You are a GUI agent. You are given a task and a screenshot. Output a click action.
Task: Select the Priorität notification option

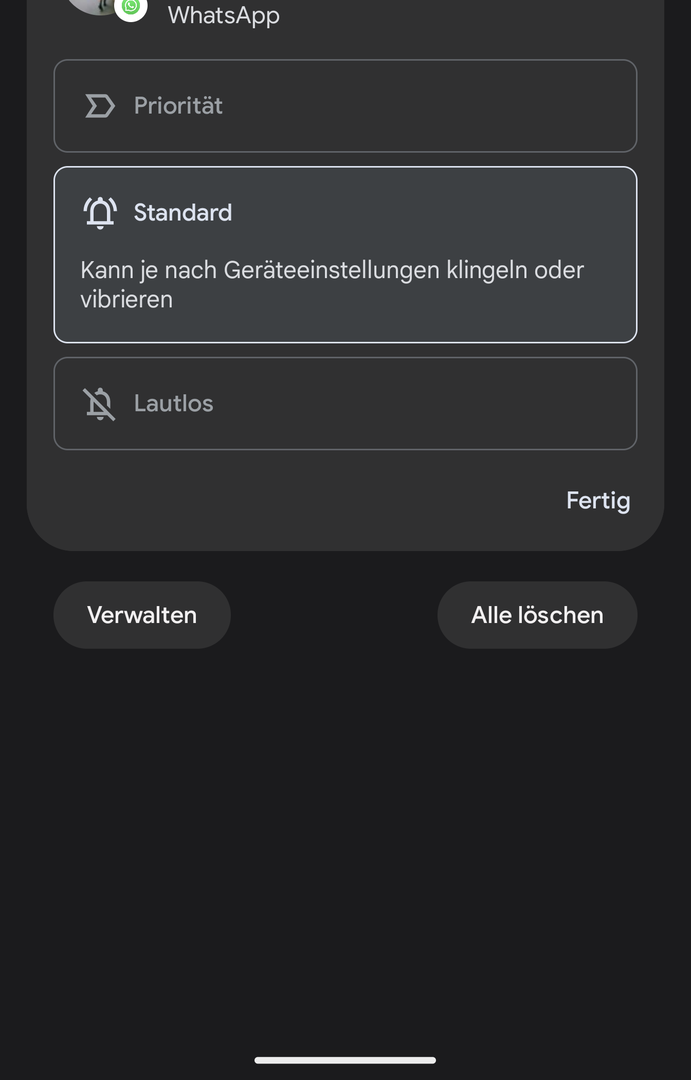point(345,106)
